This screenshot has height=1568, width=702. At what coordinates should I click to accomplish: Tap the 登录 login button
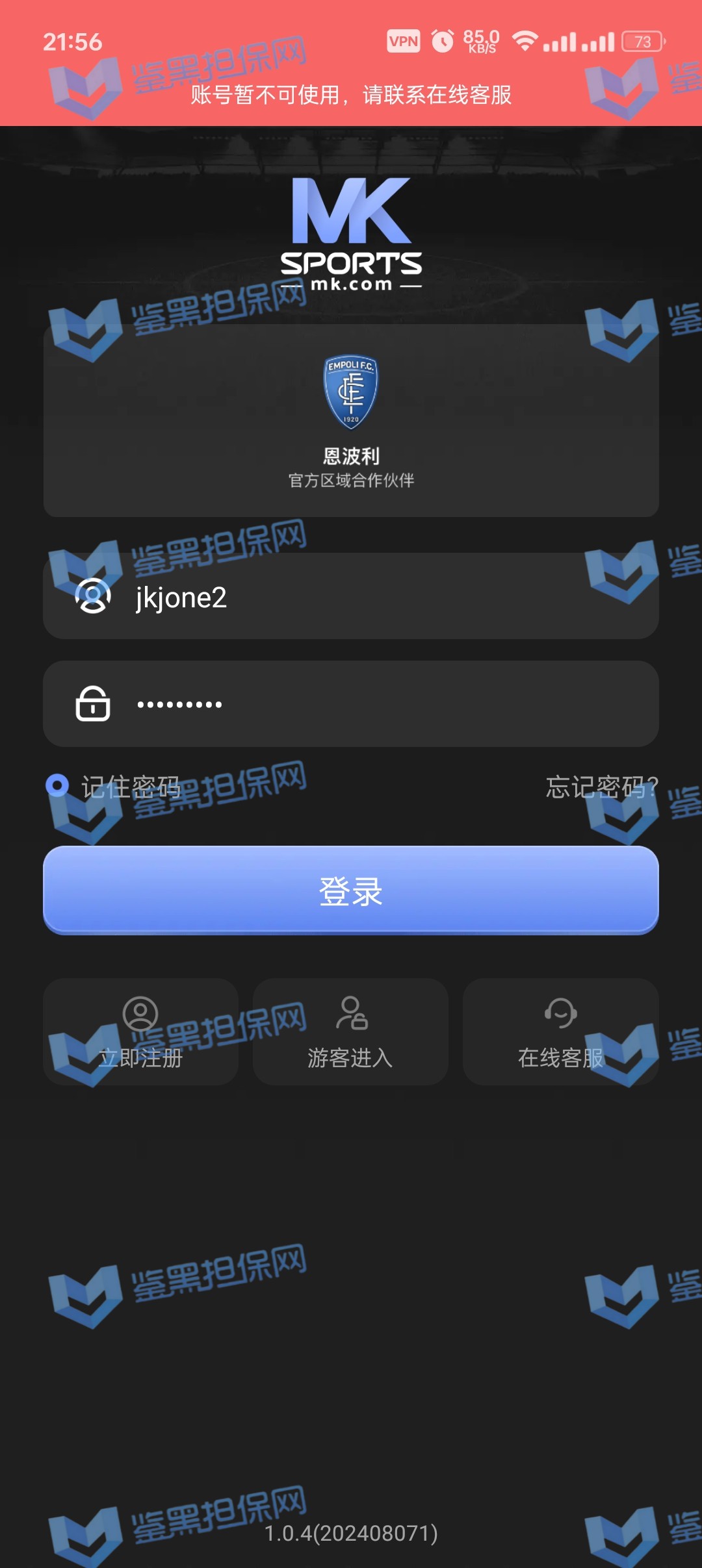(x=351, y=890)
